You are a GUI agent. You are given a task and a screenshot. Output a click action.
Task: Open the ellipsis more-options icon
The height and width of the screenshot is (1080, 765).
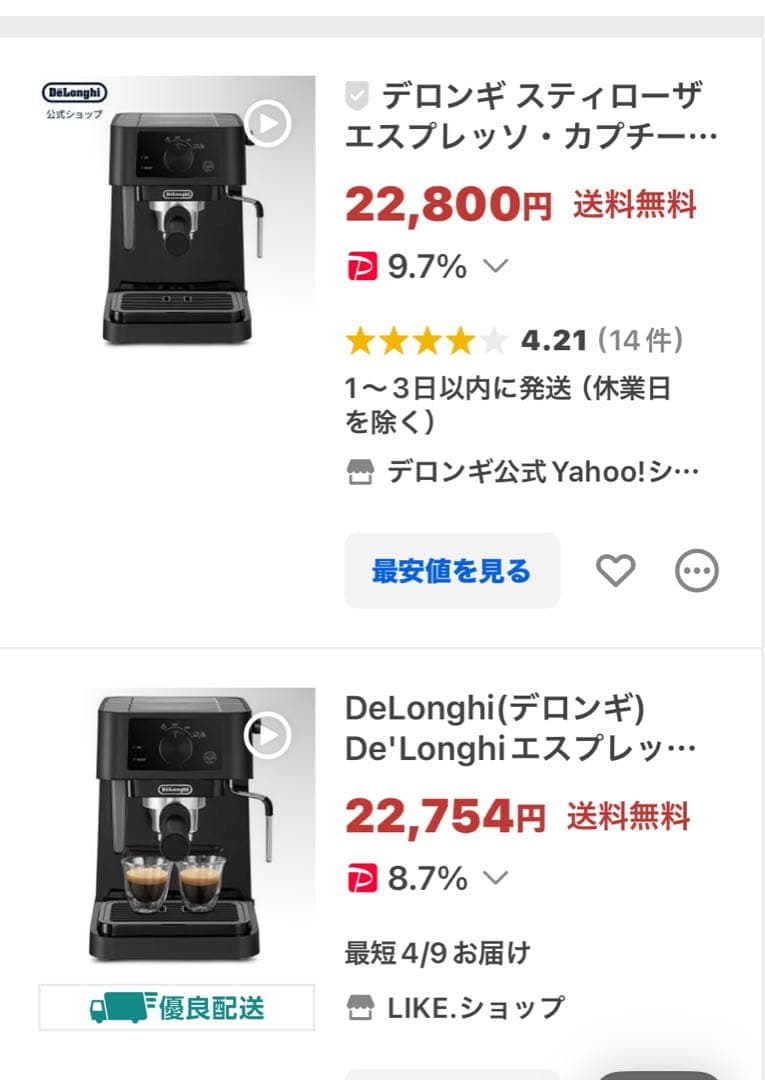click(698, 568)
